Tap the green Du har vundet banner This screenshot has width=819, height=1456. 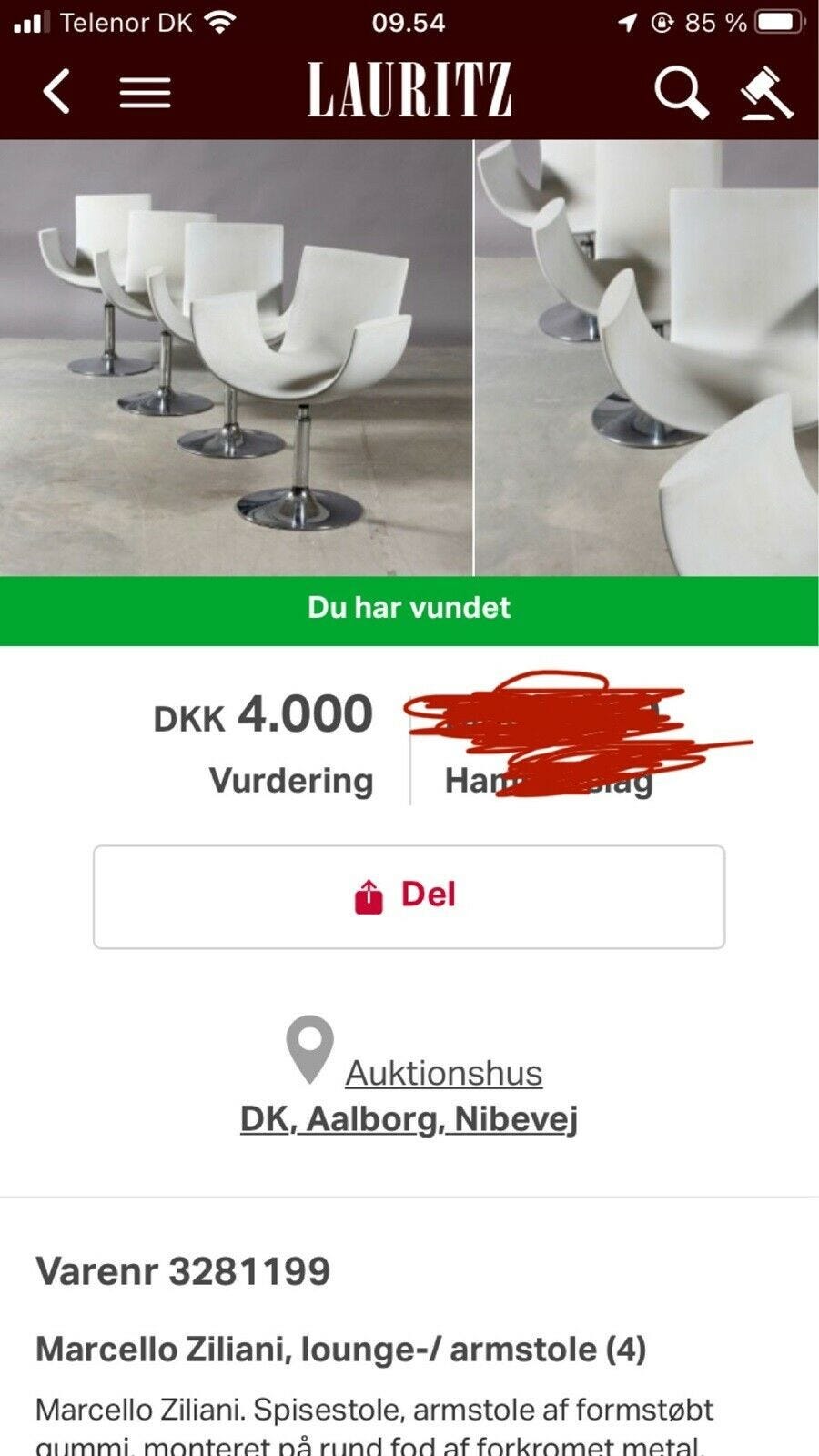coord(409,606)
